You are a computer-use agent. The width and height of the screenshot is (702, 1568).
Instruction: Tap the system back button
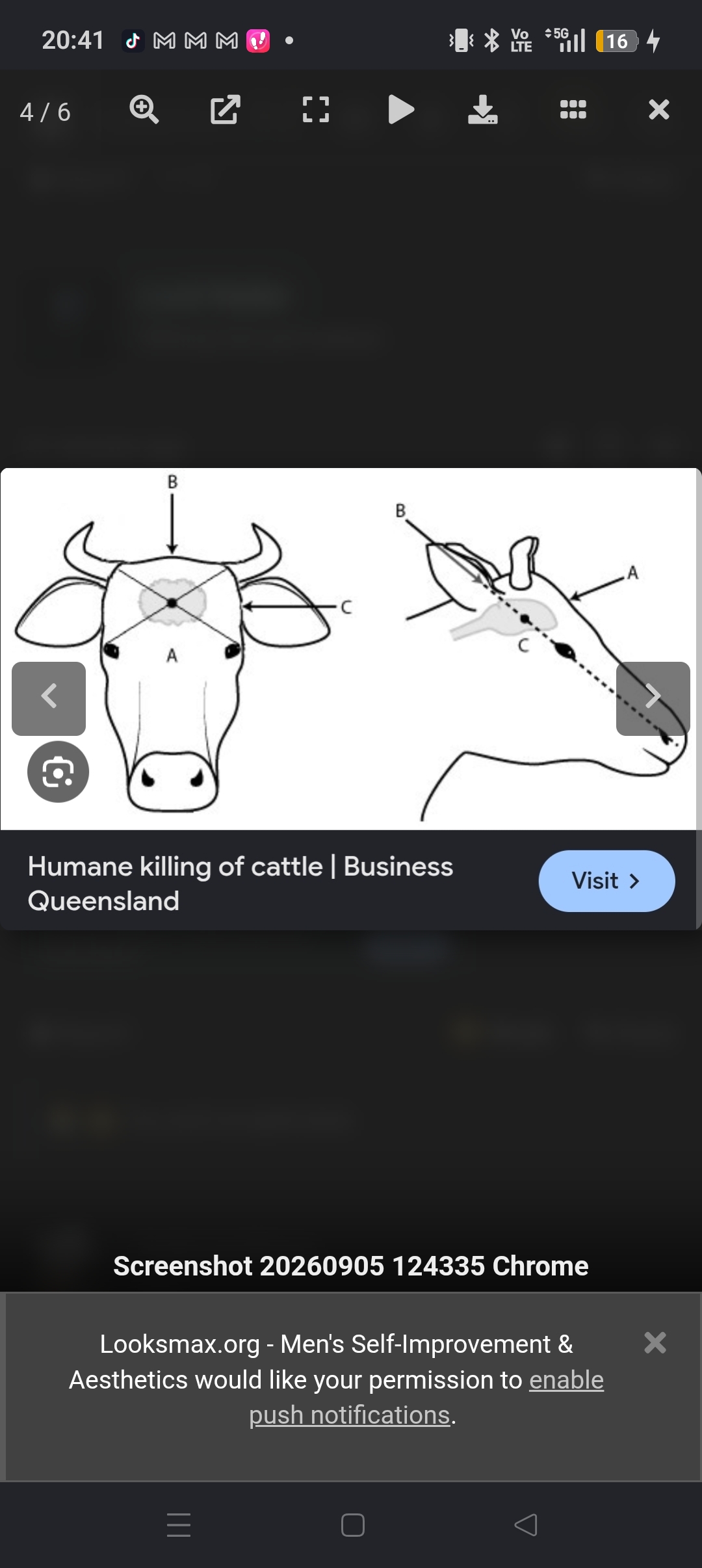click(525, 1524)
